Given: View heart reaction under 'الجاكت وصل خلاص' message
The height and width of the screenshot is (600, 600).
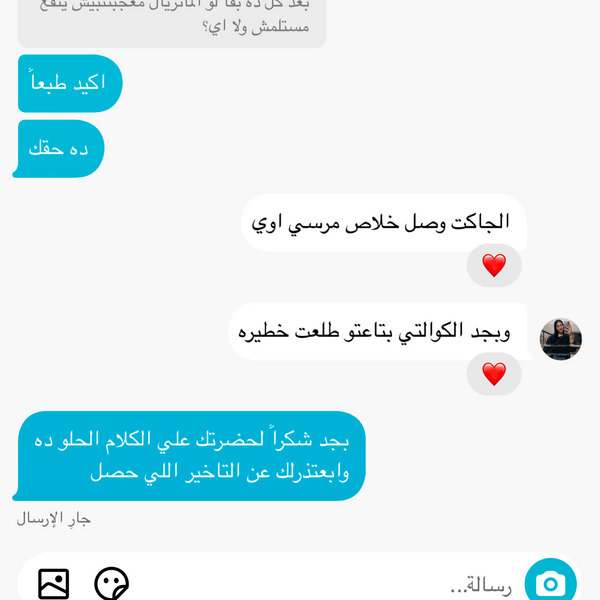Looking at the screenshot, I should coord(494,266).
